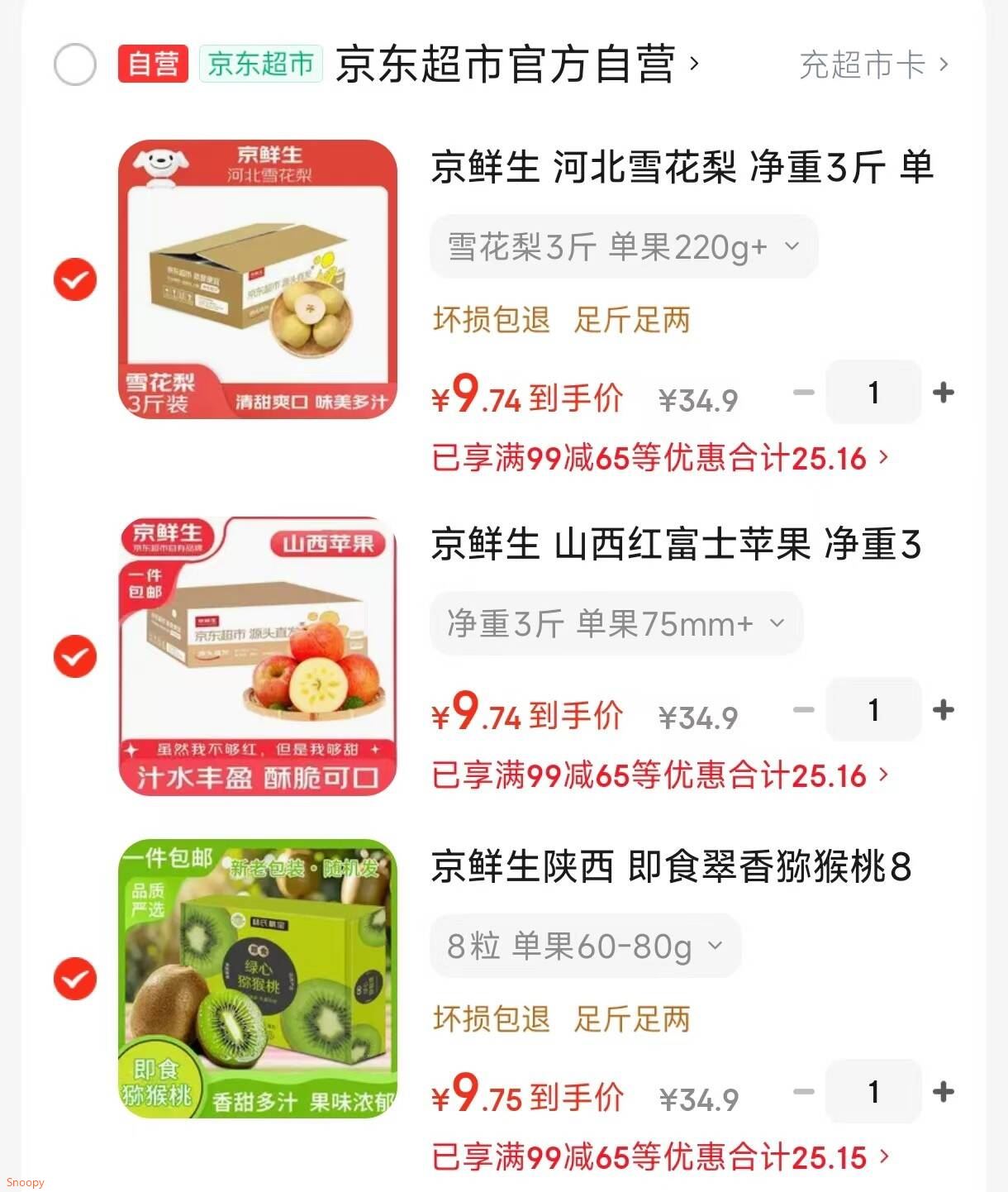Open the 充超市卡 link
The width and height of the screenshot is (1008, 1192).
point(872,64)
